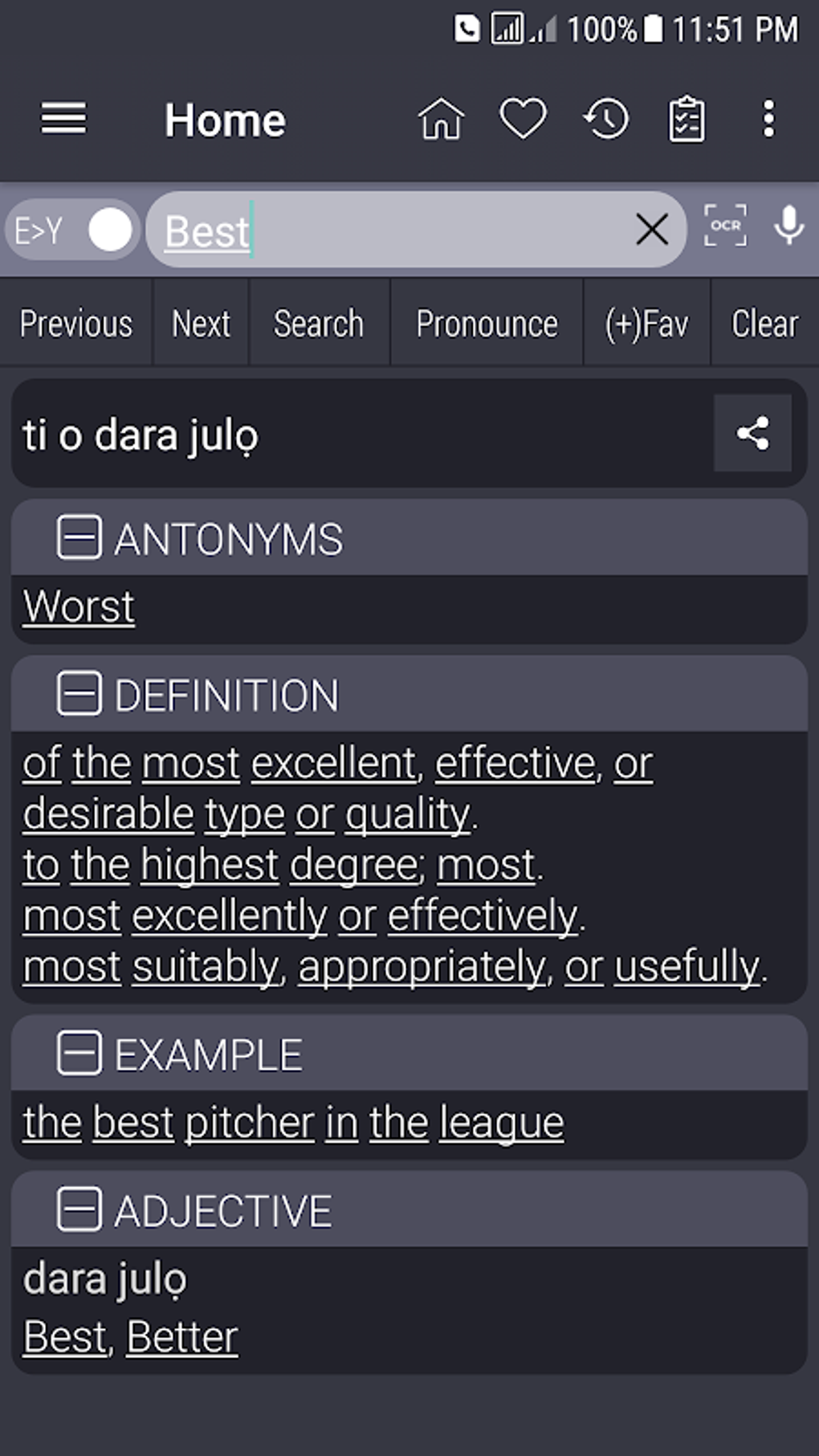Go to the Next word
Viewport: 819px width, 1456px height.
[201, 324]
